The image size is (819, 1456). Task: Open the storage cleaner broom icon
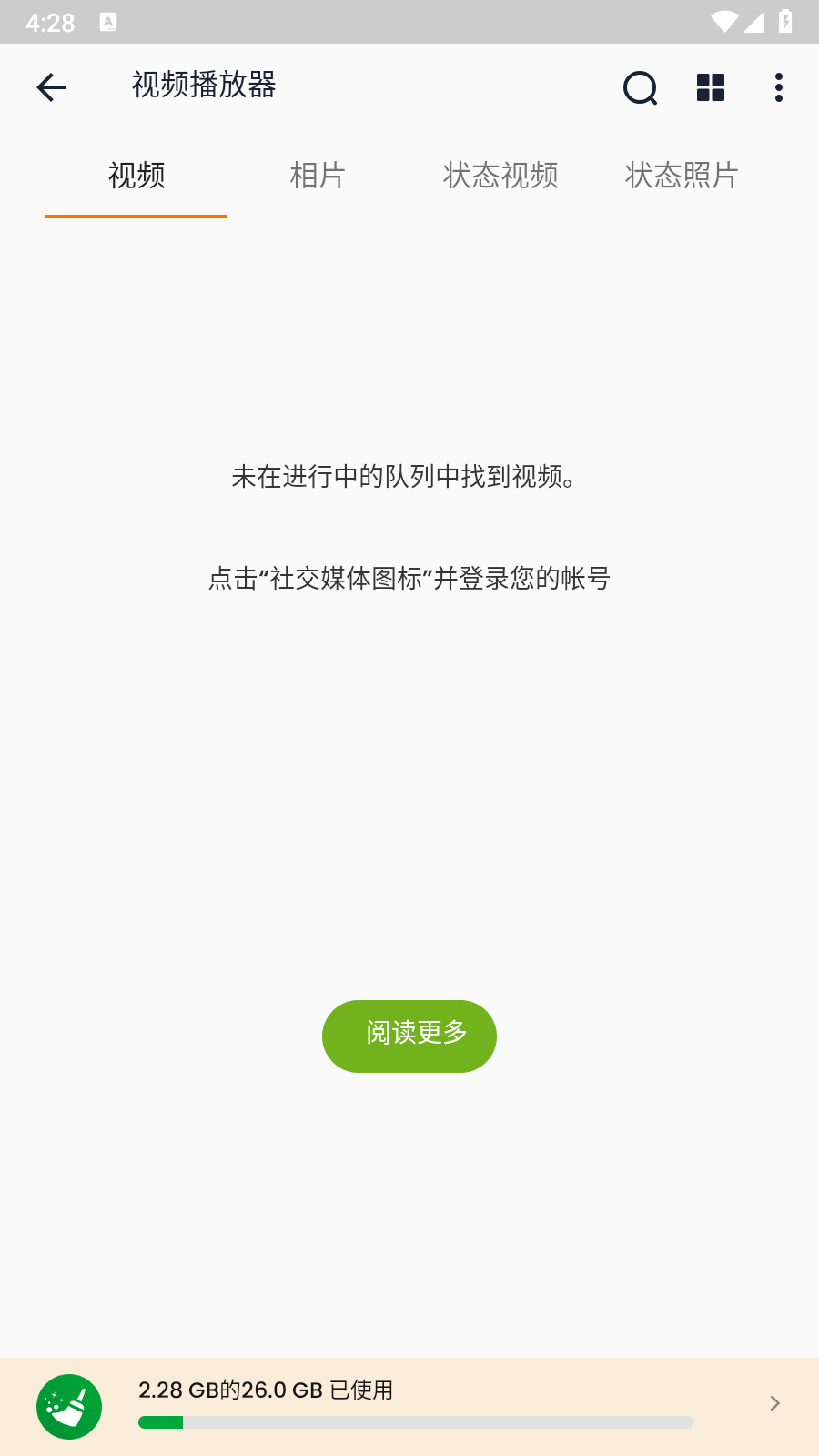pos(68,1406)
